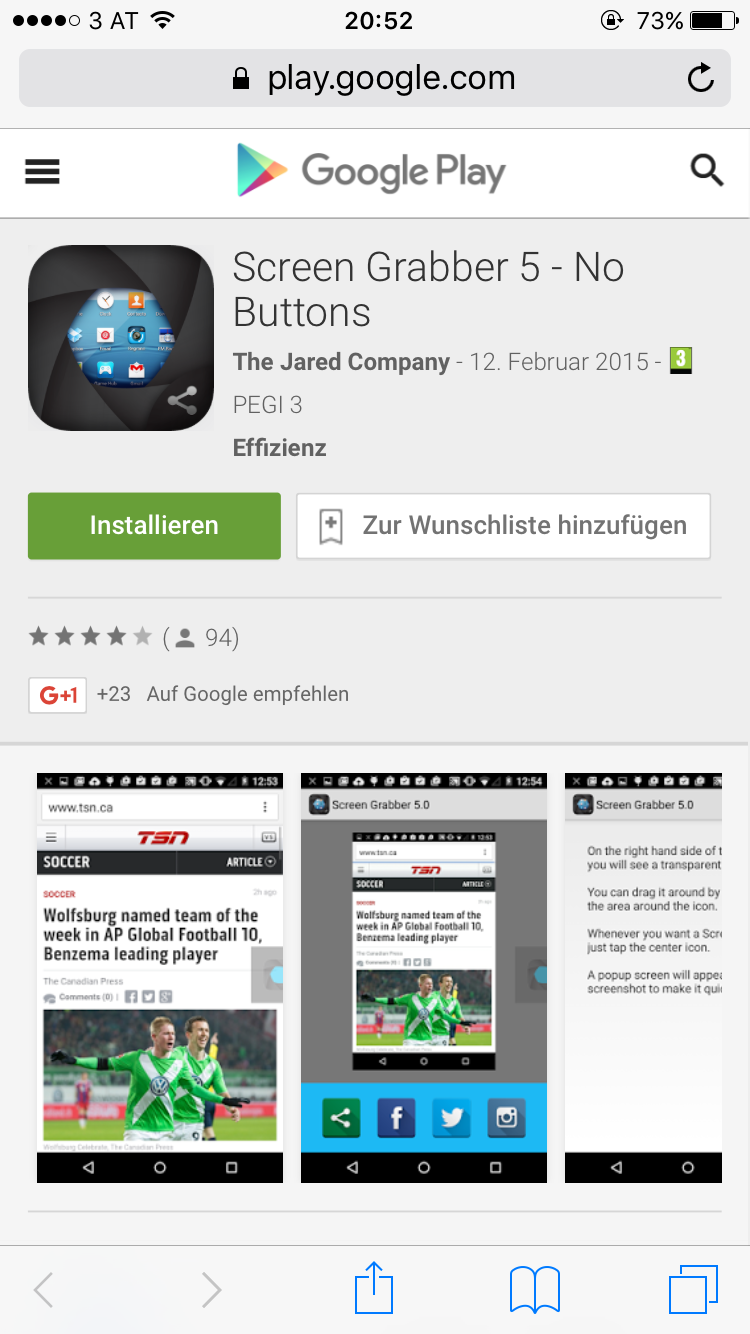Add app via Zur Wunschliste hinzufügen
750x1334 pixels.
point(503,526)
